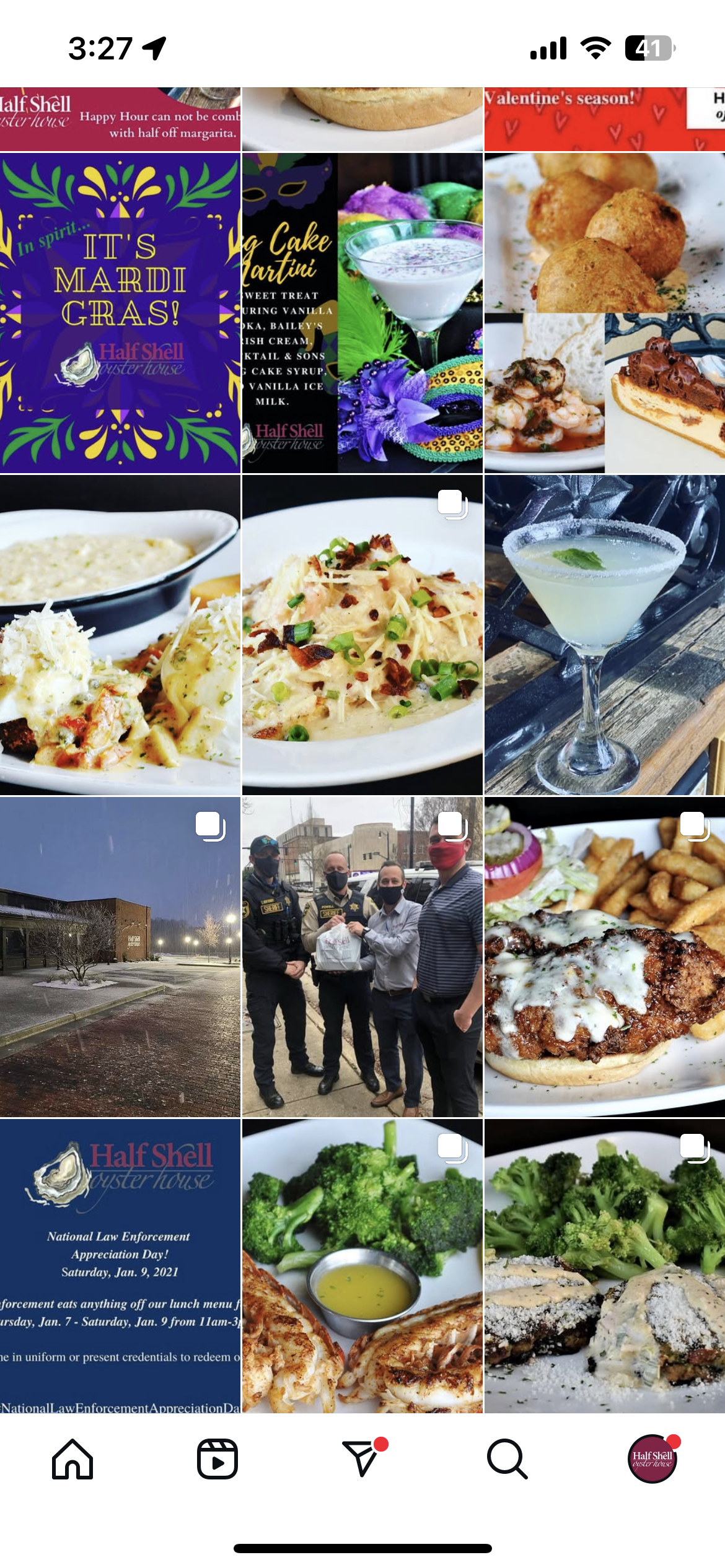This screenshot has height=1568, width=725.
Task: Open the "It's Mardi Gras!" post
Action: (x=120, y=313)
